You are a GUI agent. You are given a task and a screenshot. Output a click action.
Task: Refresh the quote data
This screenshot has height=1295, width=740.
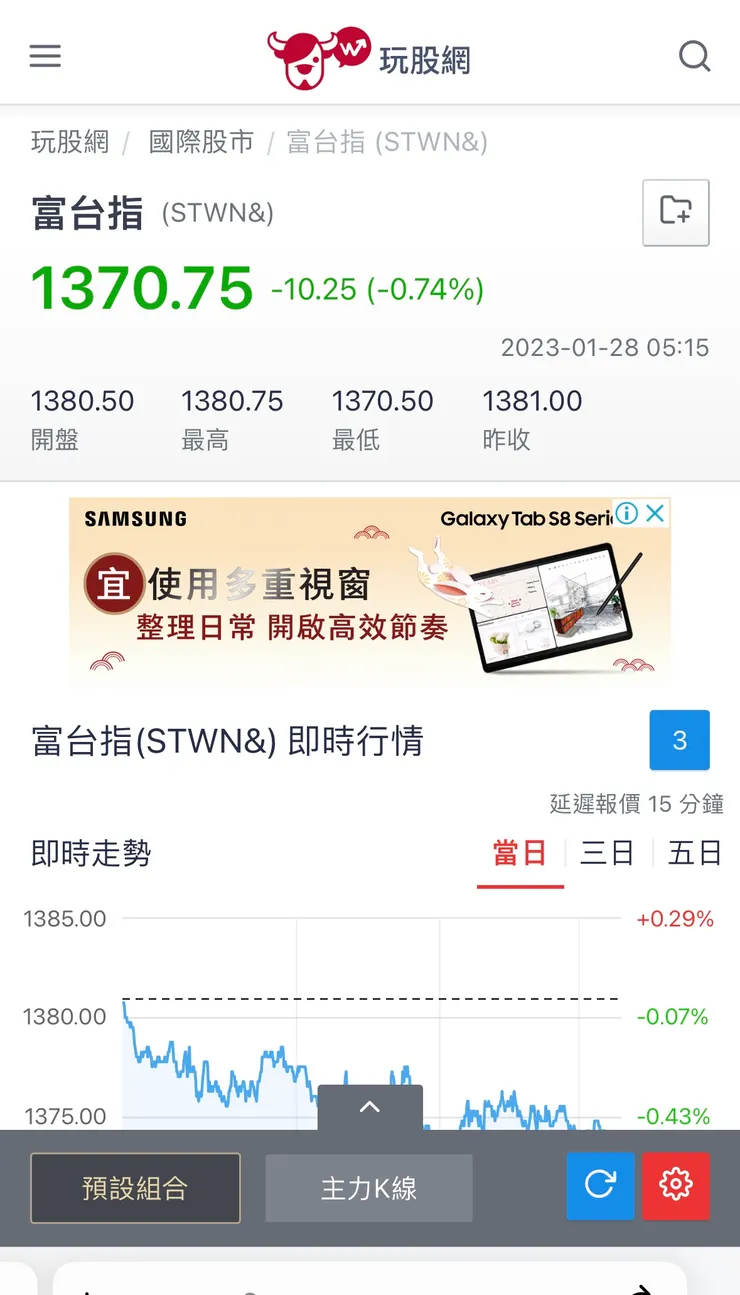(x=600, y=1186)
